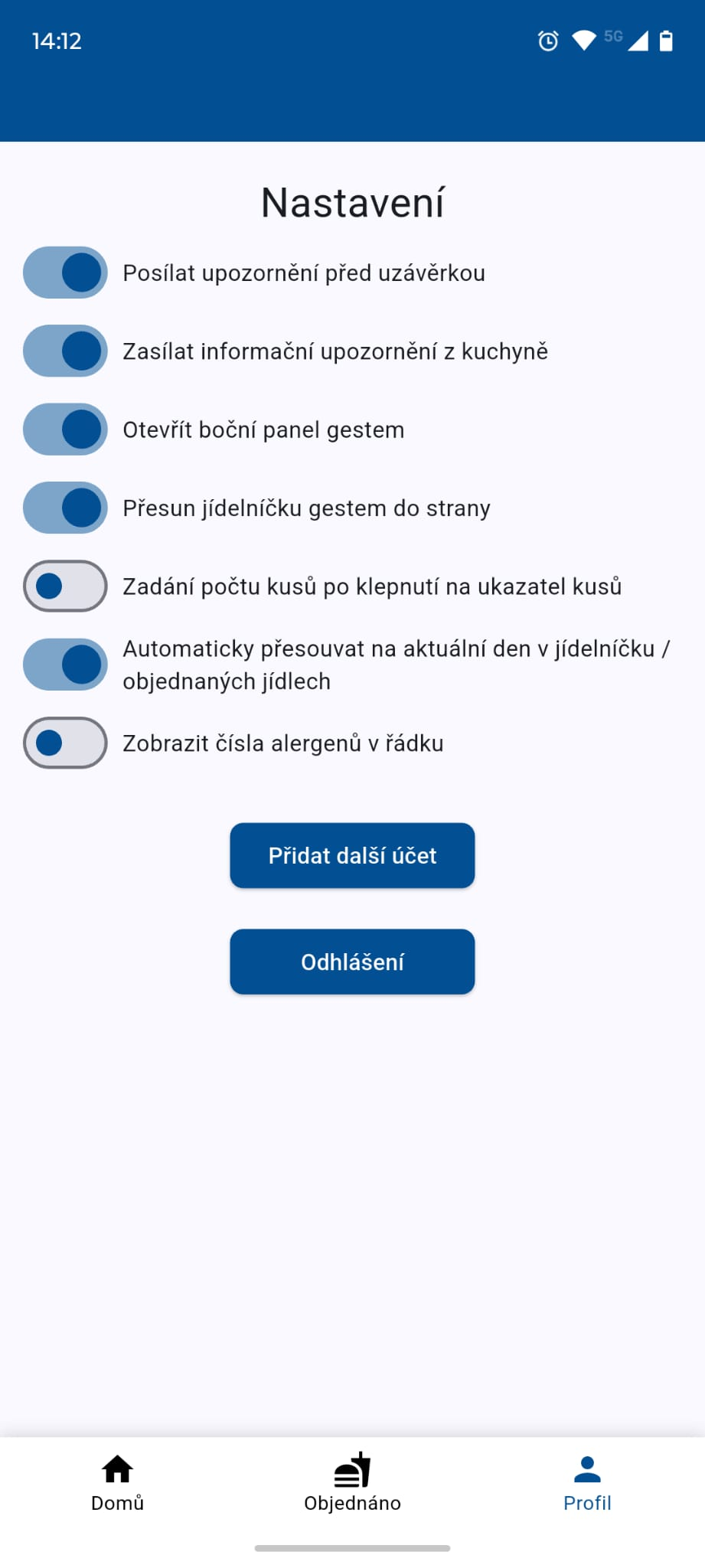Disable Posílat upozornění před uzávěrkou switch

(x=65, y=273)
